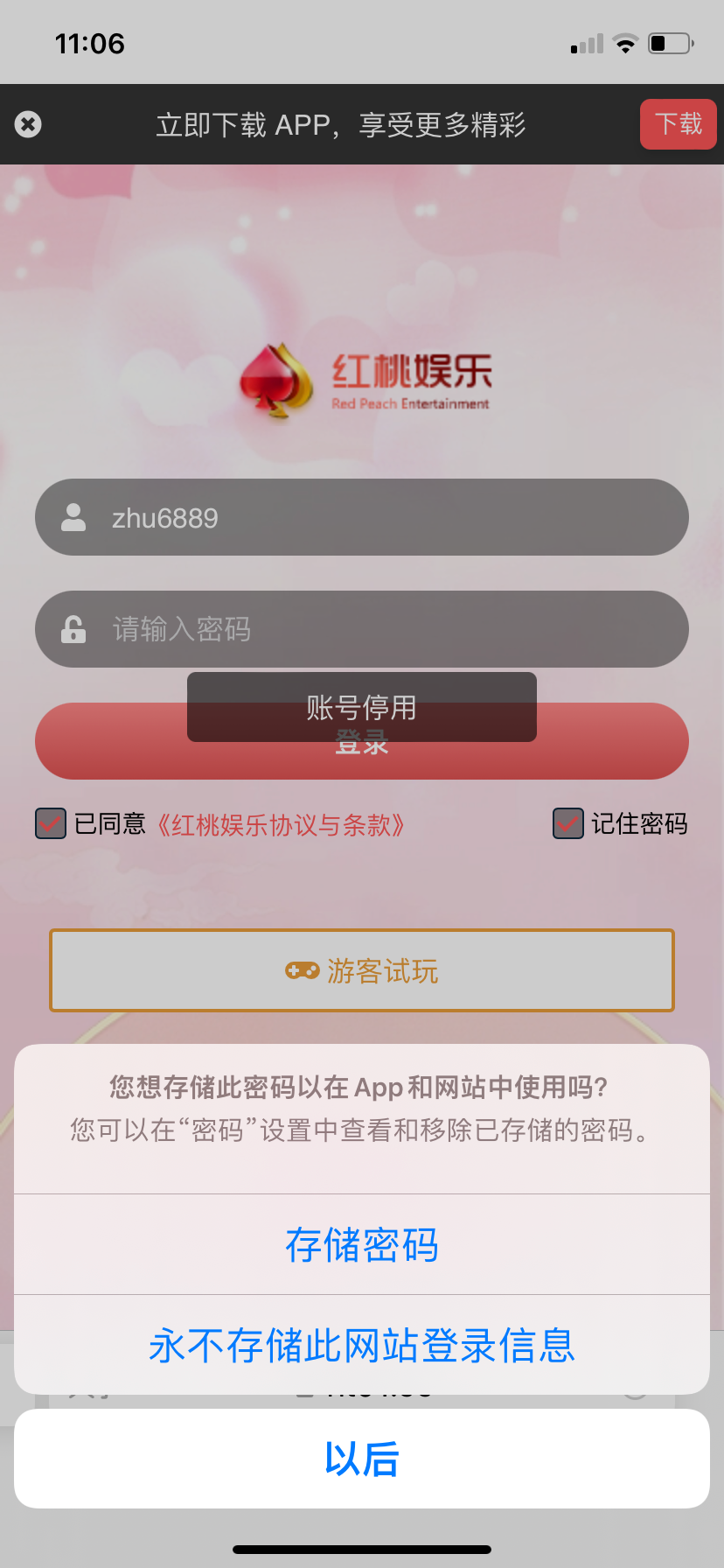Screen dimensions: 724x1568
Task: Click the user icon in the username field
Action: (x=72, y=517)
